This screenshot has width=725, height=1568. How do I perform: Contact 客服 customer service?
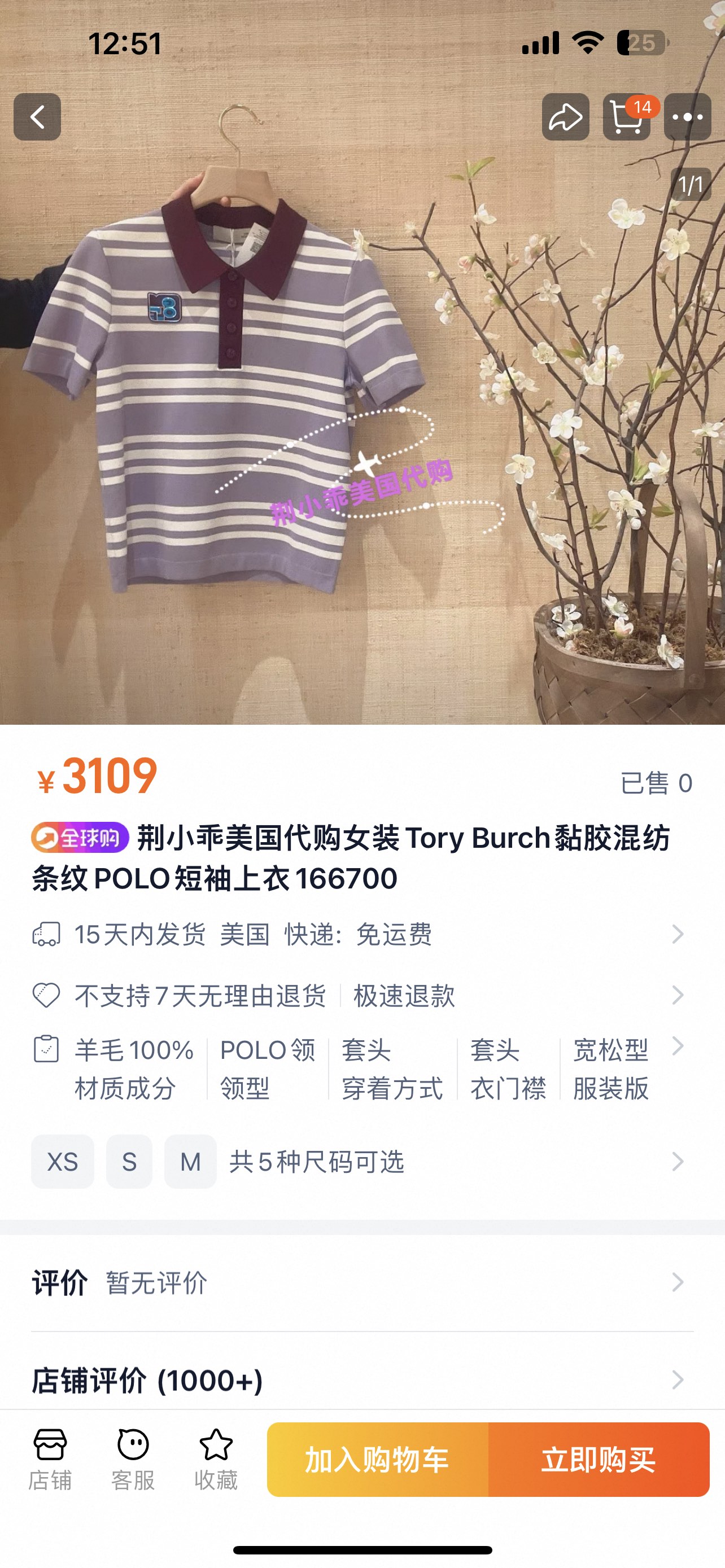pyautogui.click(x=133, y=1460)
